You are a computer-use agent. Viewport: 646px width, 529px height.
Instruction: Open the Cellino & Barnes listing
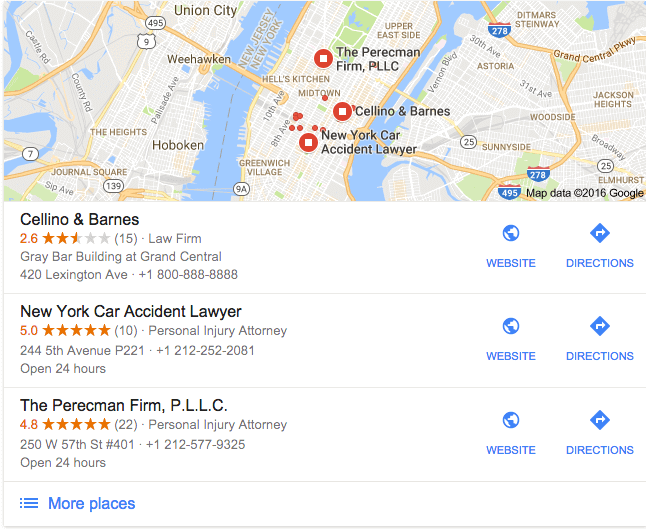click(x=80, y=220)
